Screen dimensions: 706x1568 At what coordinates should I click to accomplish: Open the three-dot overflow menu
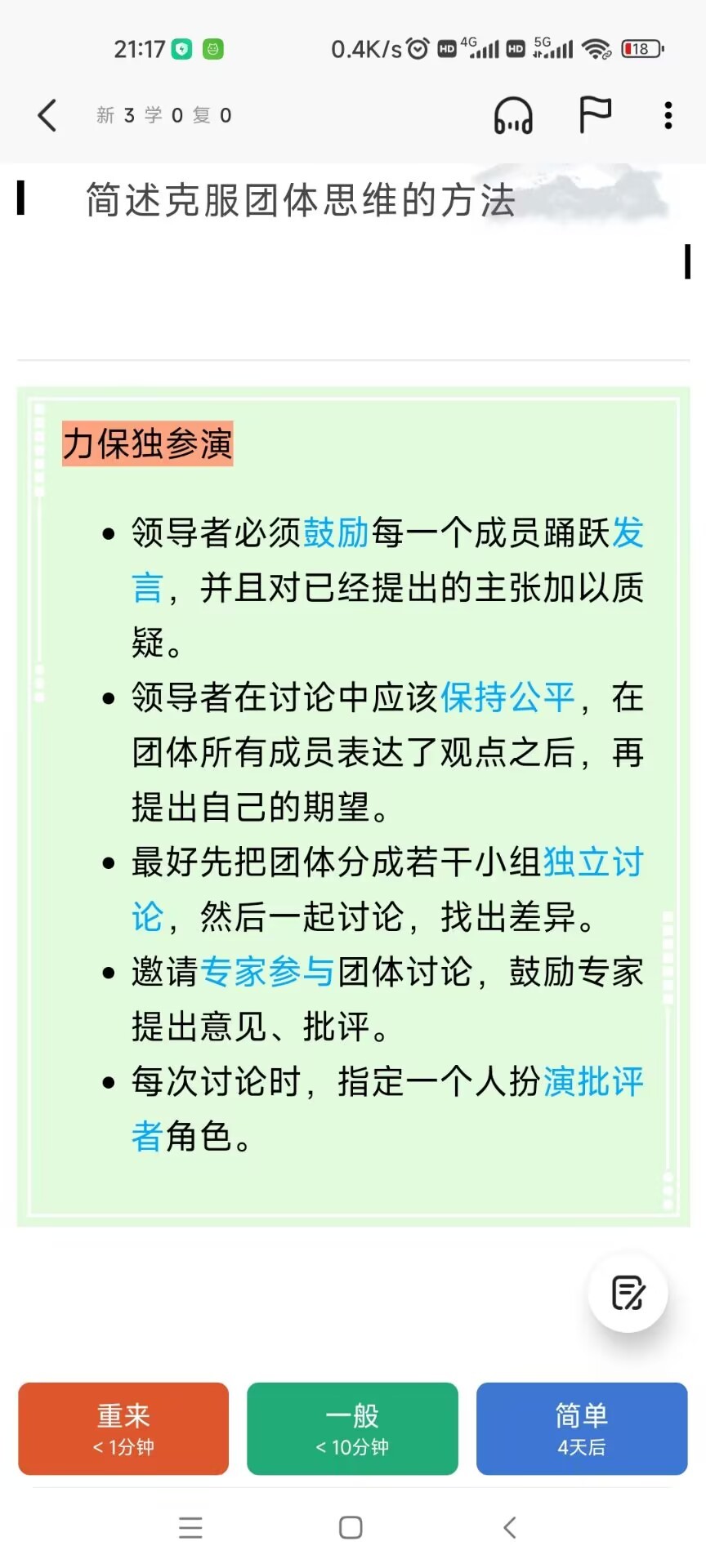click(x=668, y=115)
